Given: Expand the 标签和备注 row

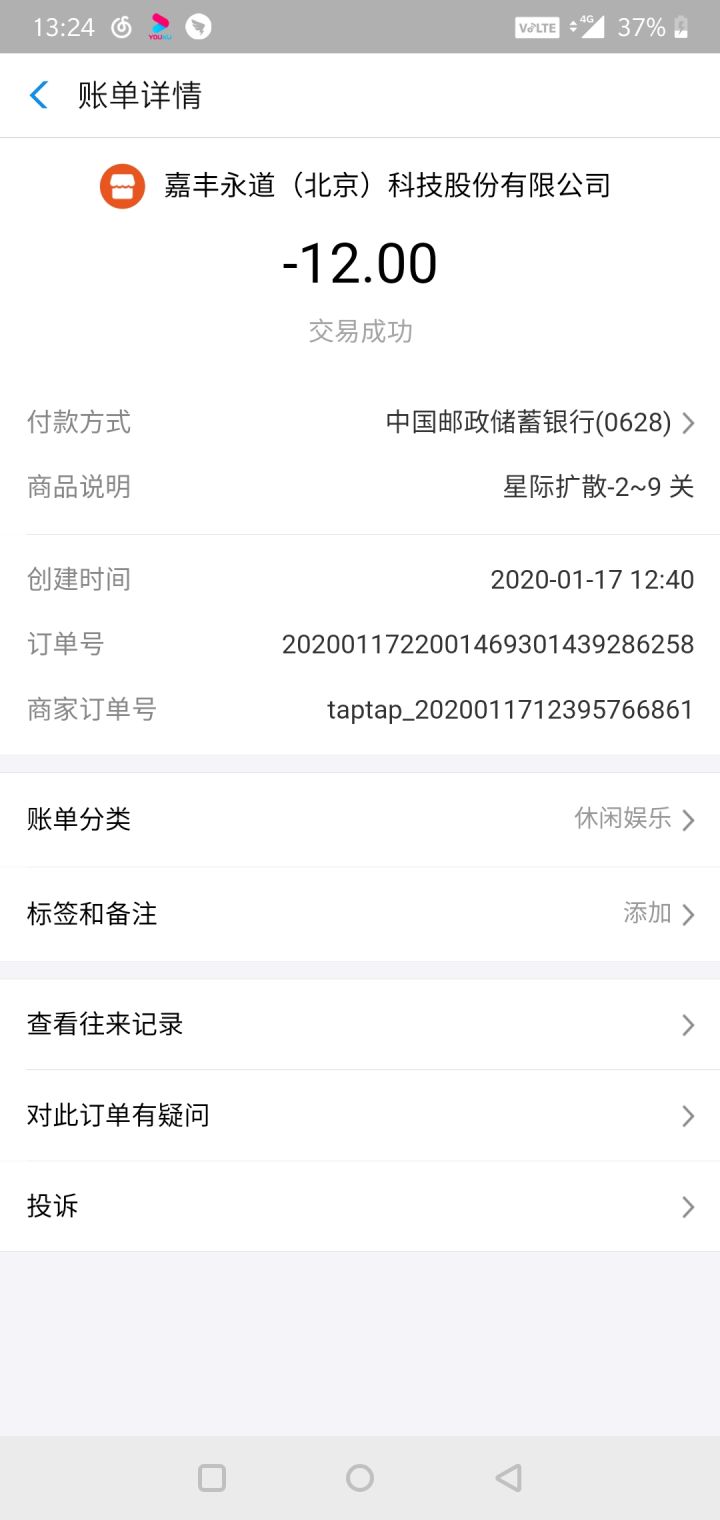Looking at the screenshot, I should [360, 914].
